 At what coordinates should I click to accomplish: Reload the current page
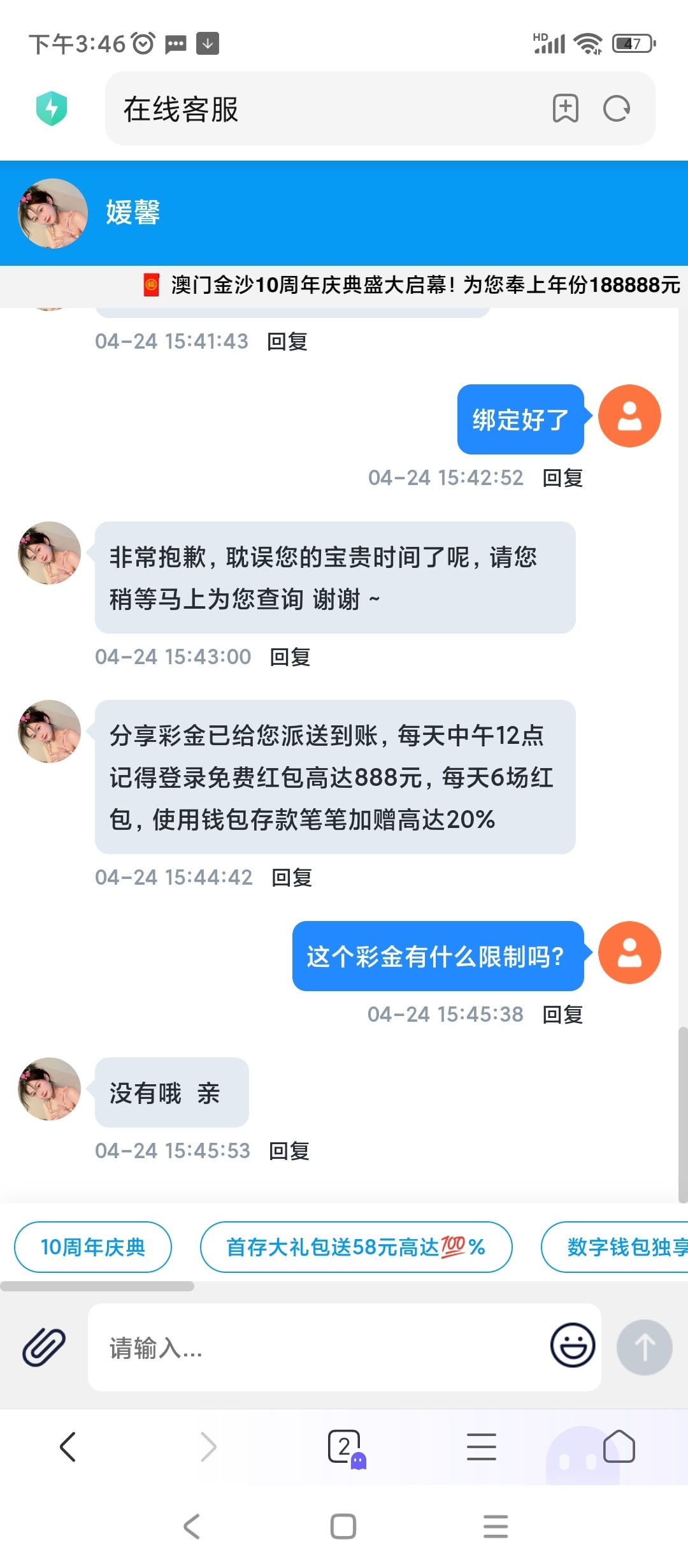pyautogui.click(x=616, y=109)
